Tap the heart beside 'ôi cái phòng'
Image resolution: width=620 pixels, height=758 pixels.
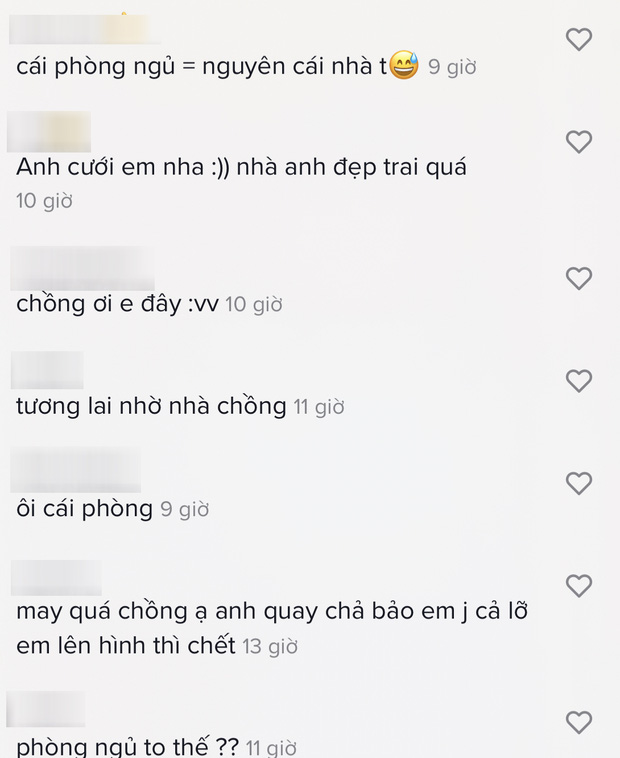pyautogui.click(x=579, y=484)
